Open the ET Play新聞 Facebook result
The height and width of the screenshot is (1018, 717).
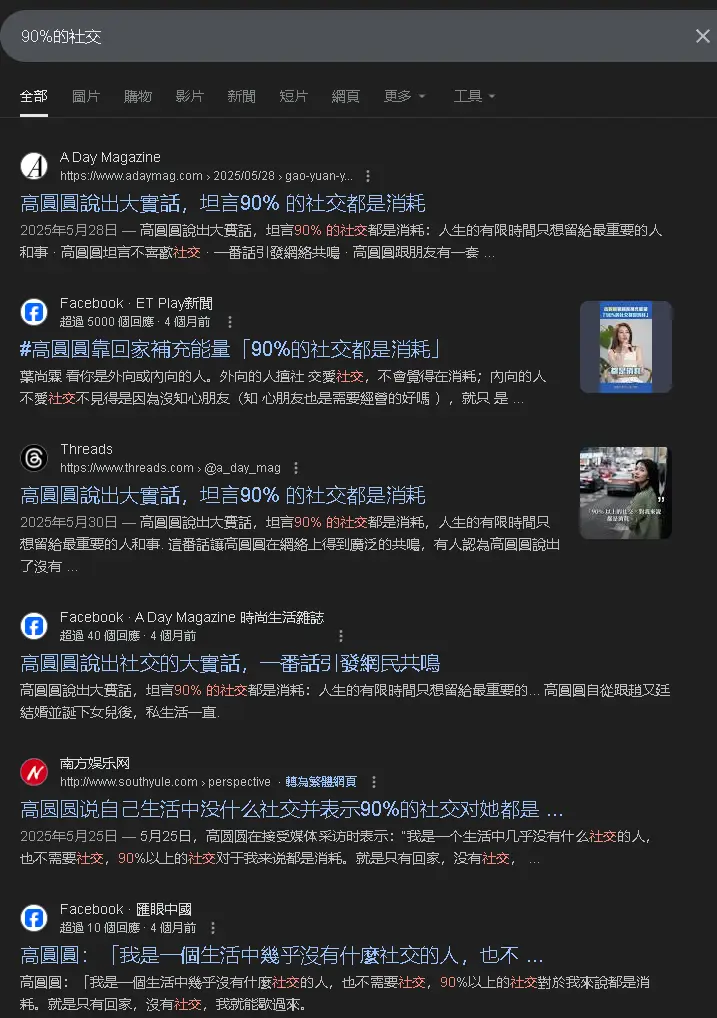pos(231,349)
